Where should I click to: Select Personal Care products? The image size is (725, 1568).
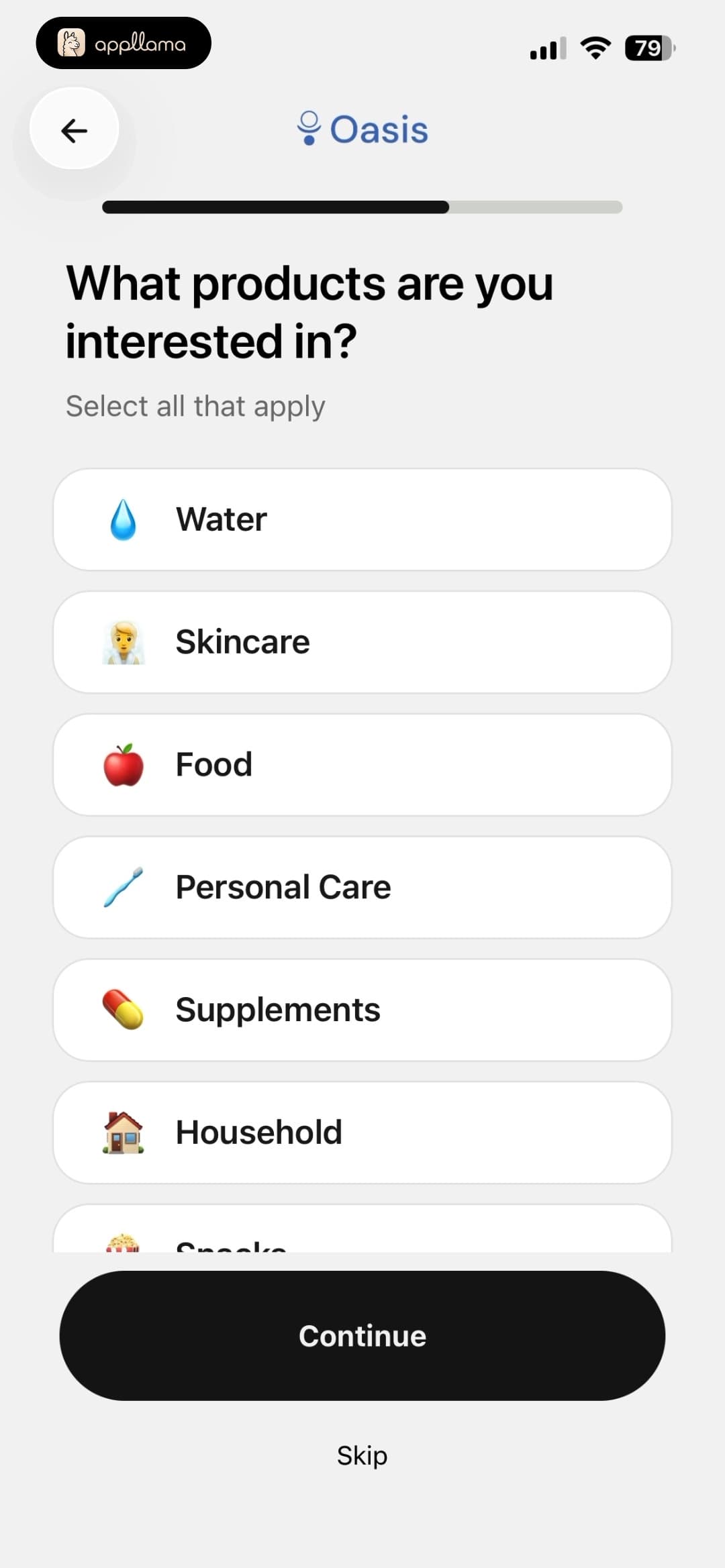point(362,887)
